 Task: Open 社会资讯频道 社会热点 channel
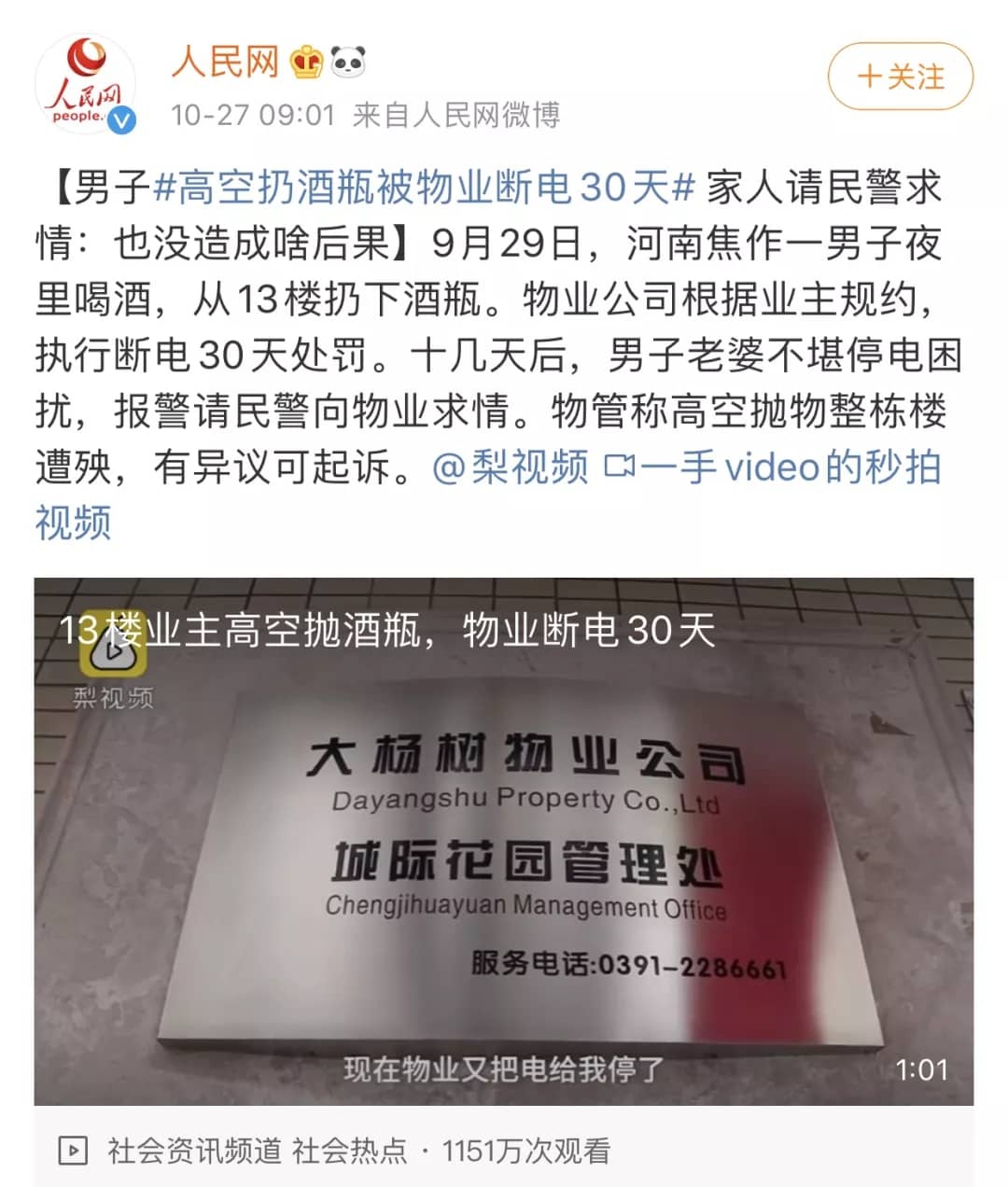coord(258,1151)
